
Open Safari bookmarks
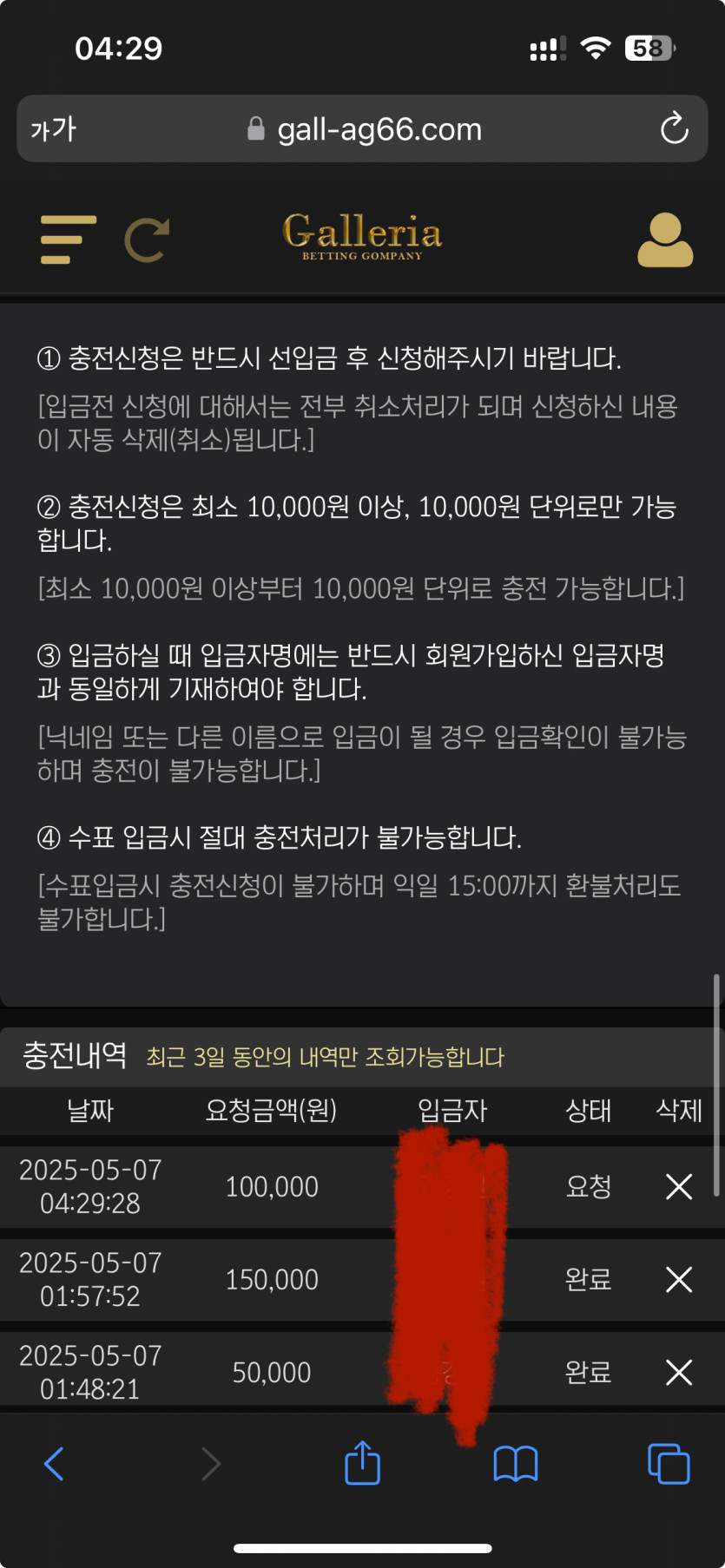click(x=515, y=1464)
